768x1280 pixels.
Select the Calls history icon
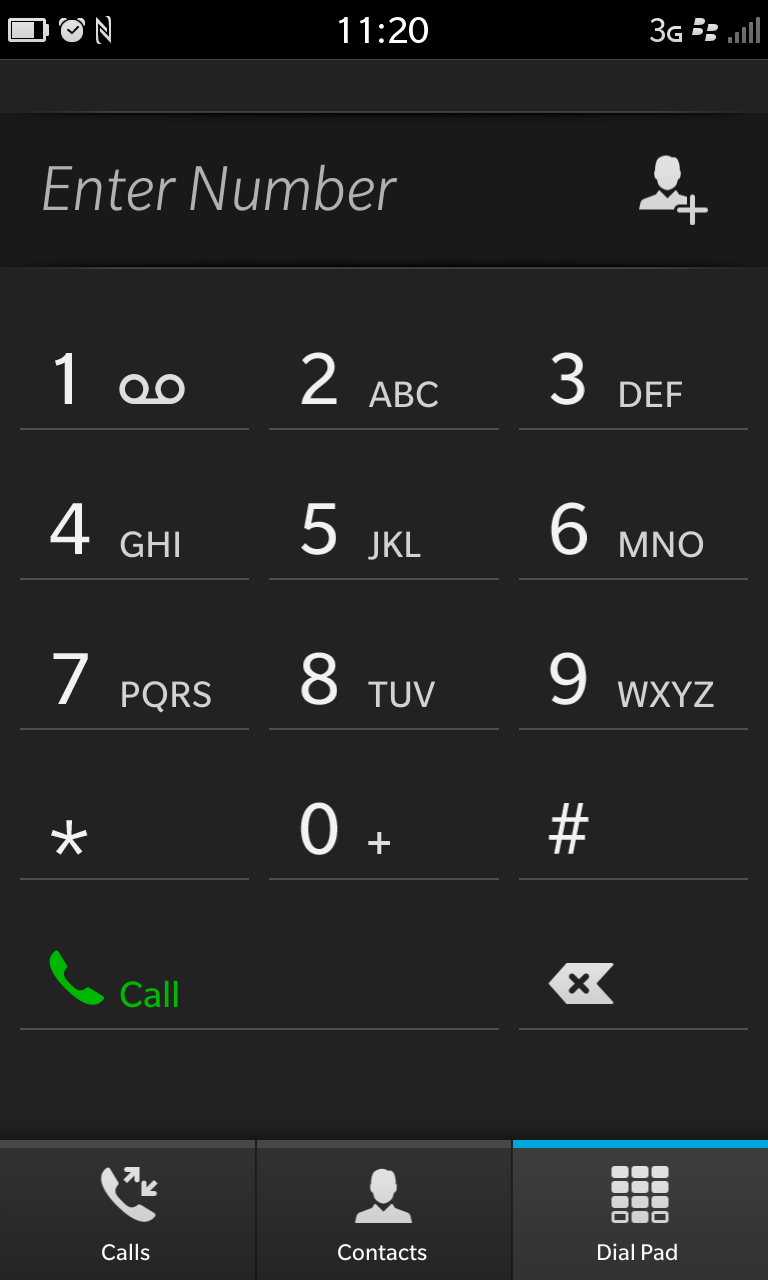point(127,1193)
